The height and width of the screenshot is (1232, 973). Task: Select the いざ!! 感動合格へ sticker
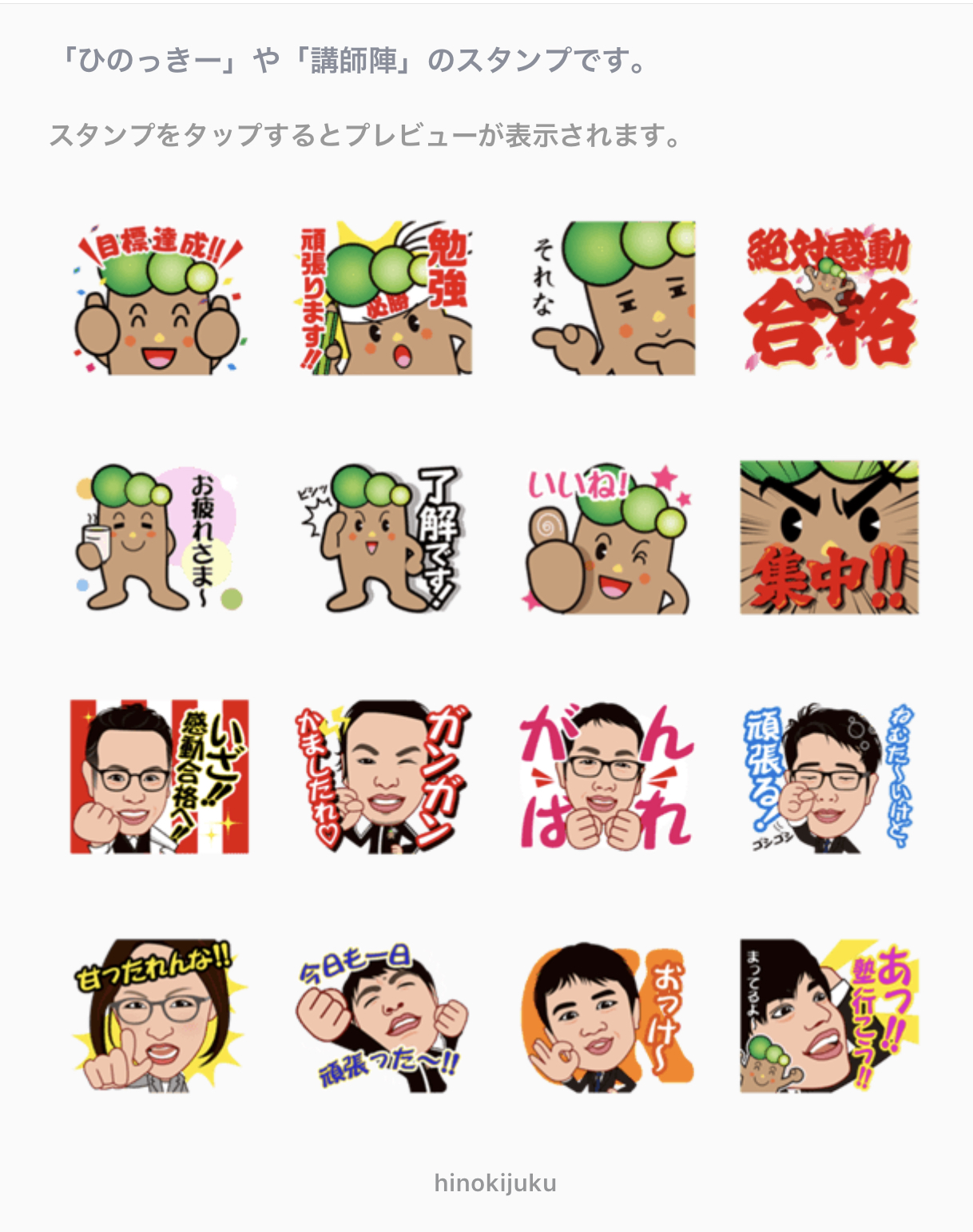pyautogui.click(x=159, y=777)
